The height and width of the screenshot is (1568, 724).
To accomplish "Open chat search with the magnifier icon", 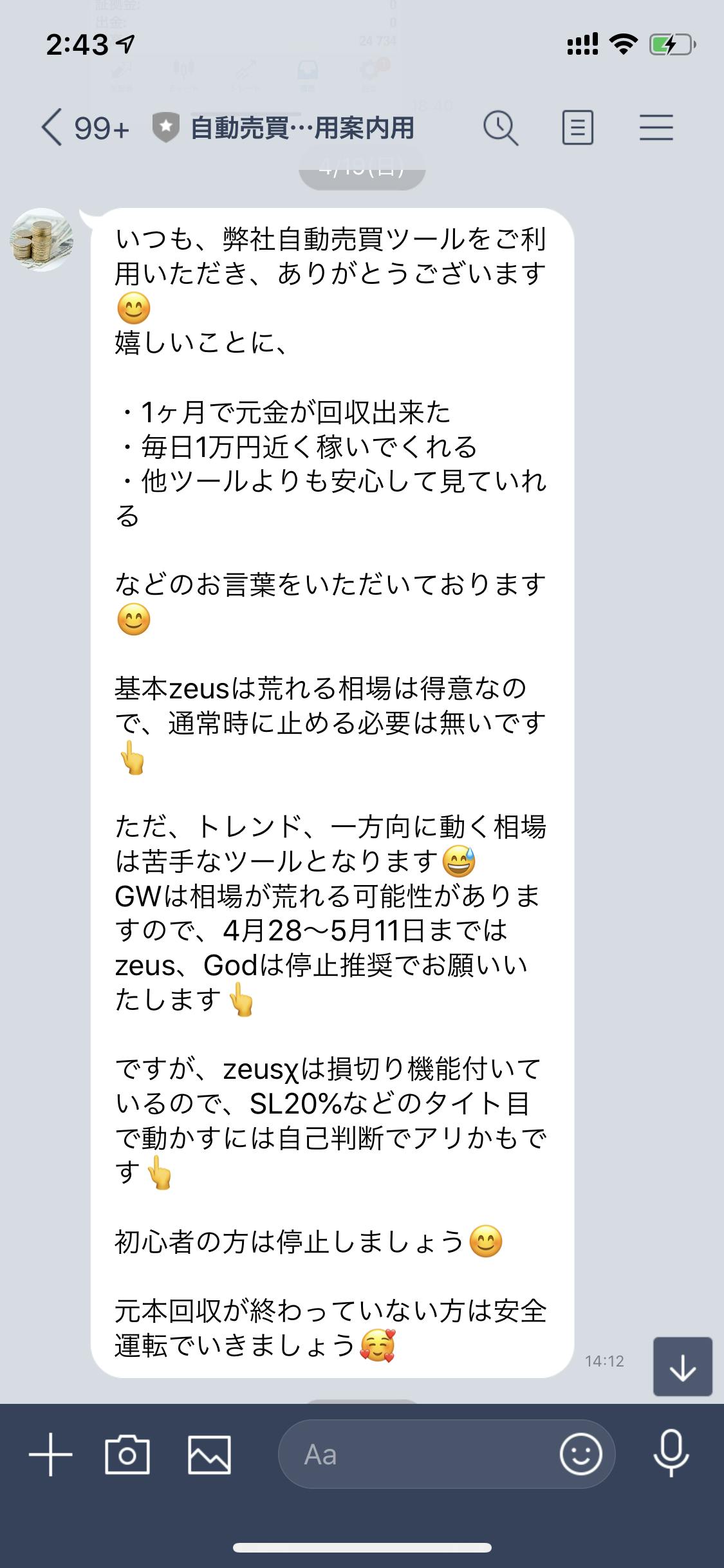I will [500, 128].
